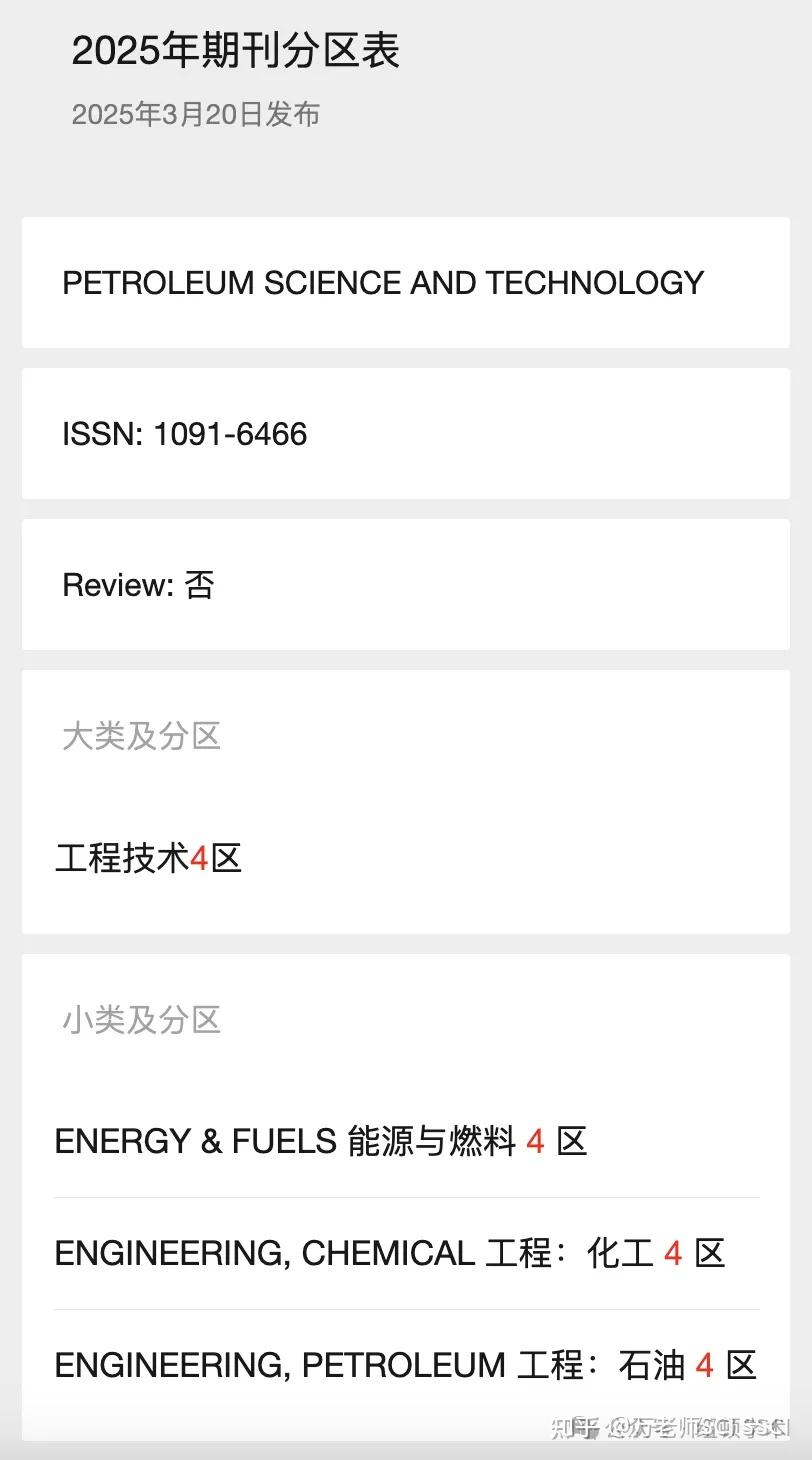Select the publish date 2025年3月20日发布
The height and width of the screenshot is (1460, 812).
point(196,116)
